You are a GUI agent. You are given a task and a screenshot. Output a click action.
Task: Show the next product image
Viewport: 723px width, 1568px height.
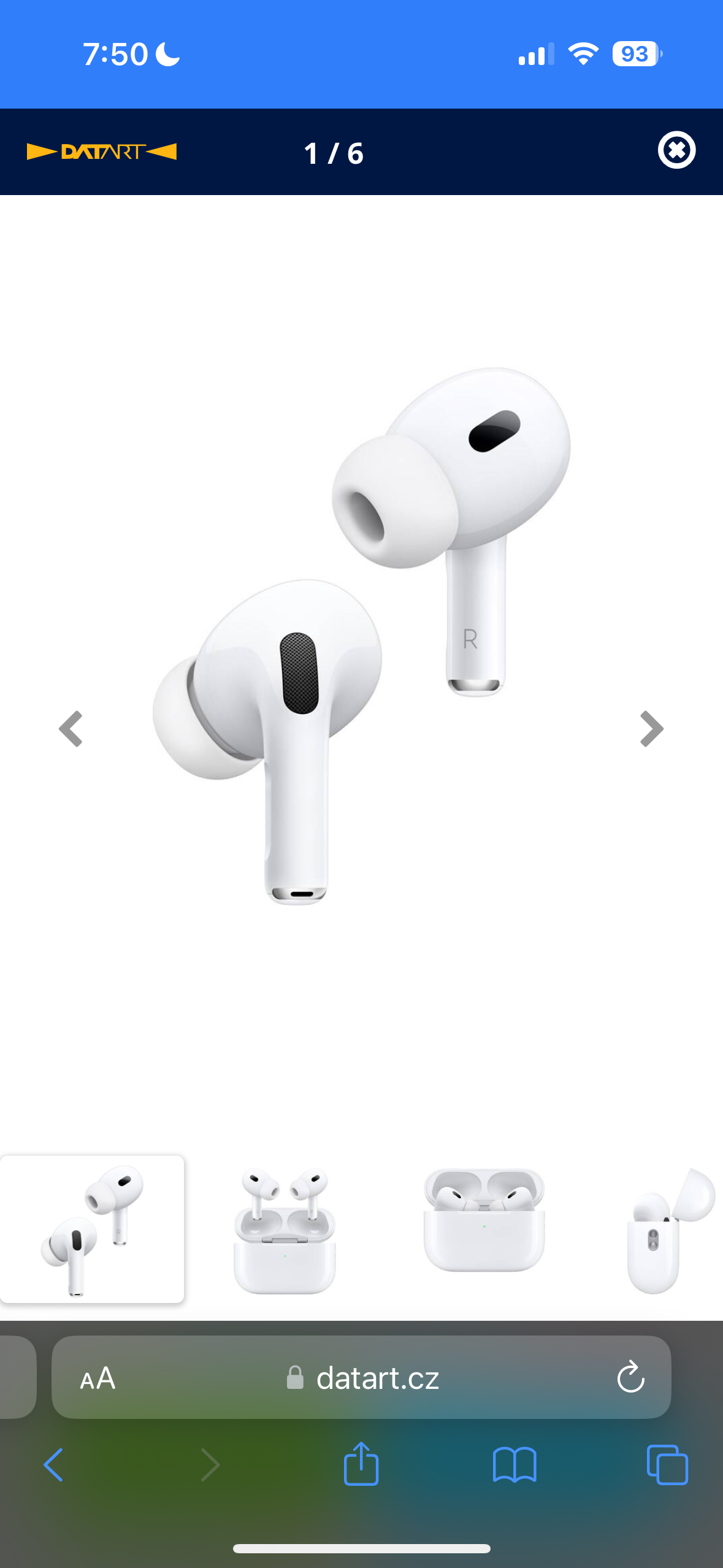(651, 729)
